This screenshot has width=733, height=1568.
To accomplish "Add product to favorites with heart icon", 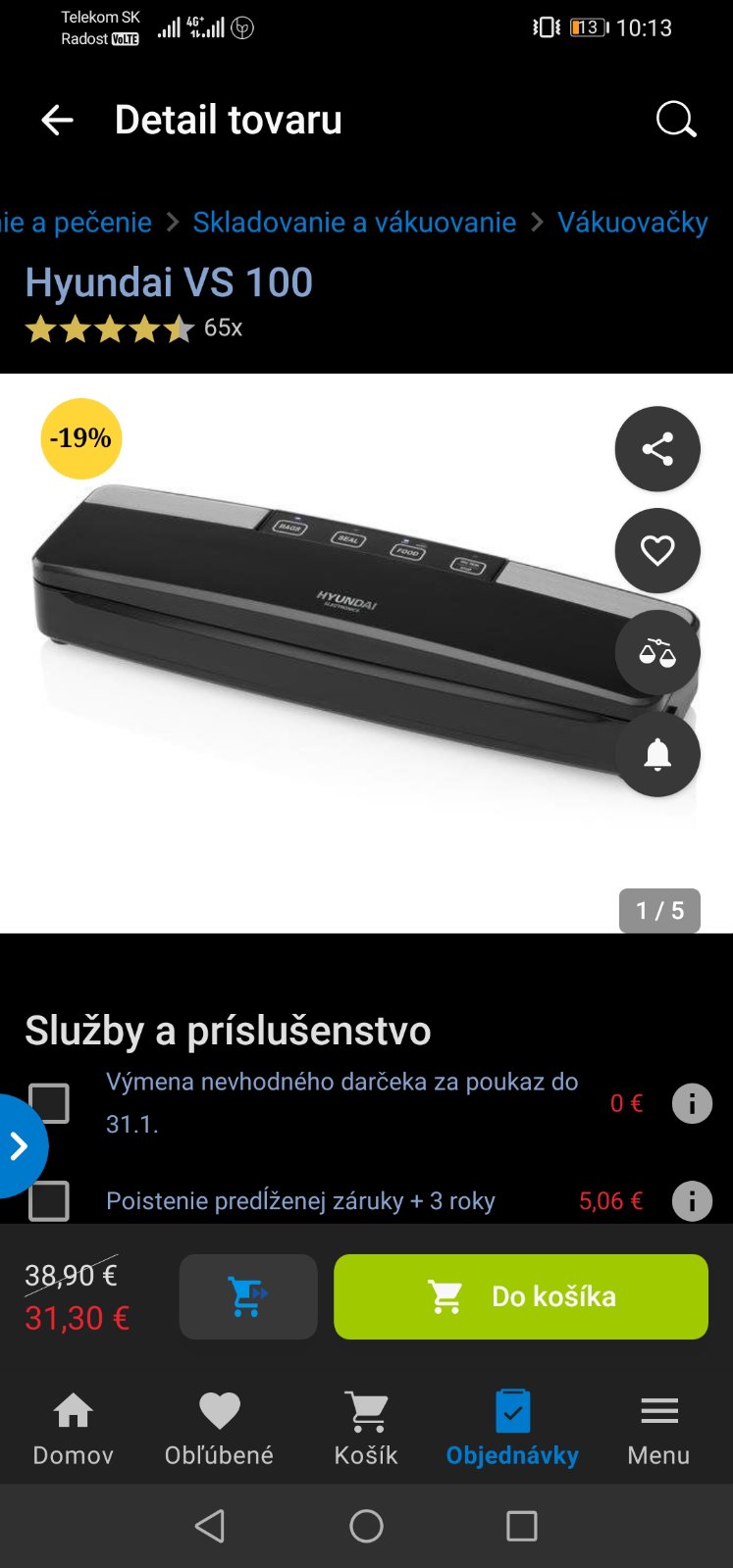I will point(657,551).
